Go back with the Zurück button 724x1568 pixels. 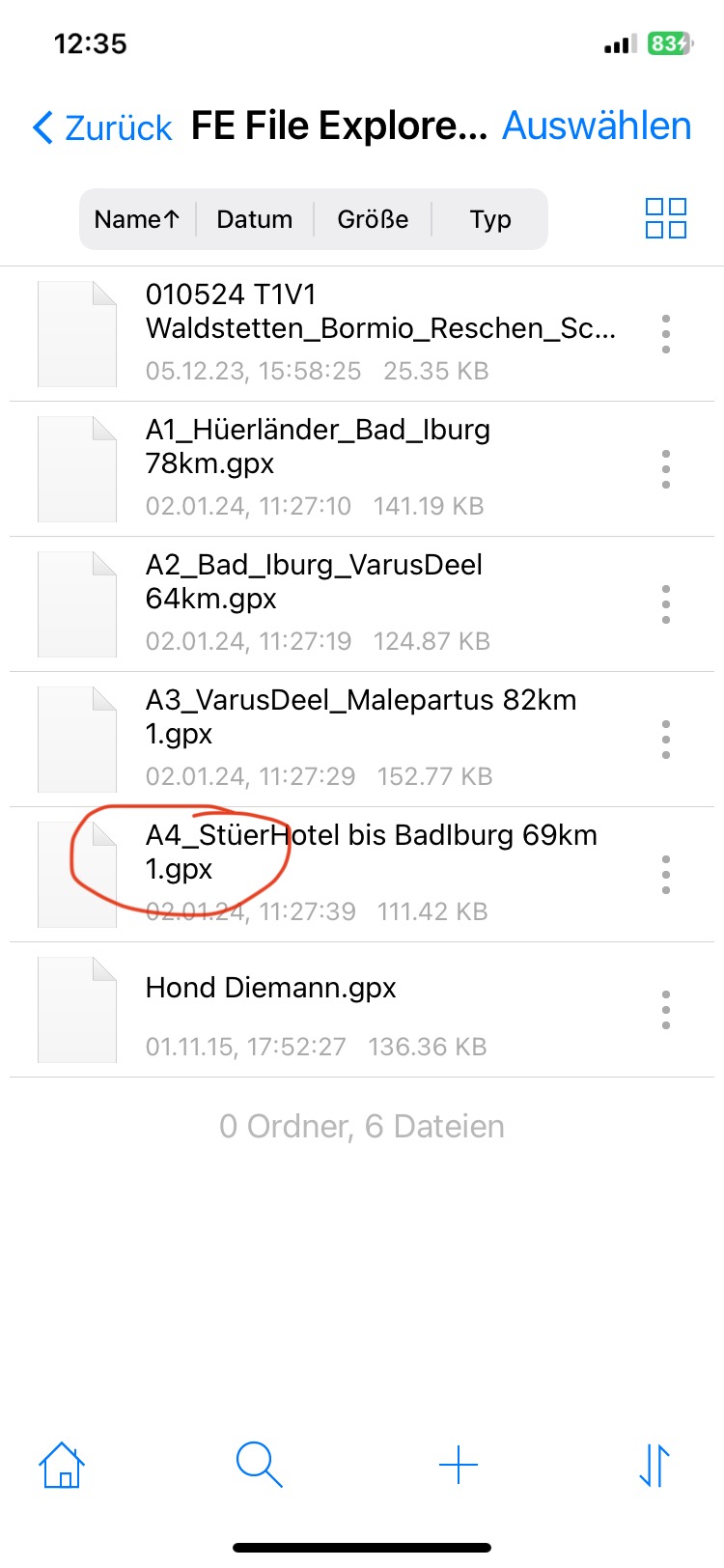click(102, 127)
